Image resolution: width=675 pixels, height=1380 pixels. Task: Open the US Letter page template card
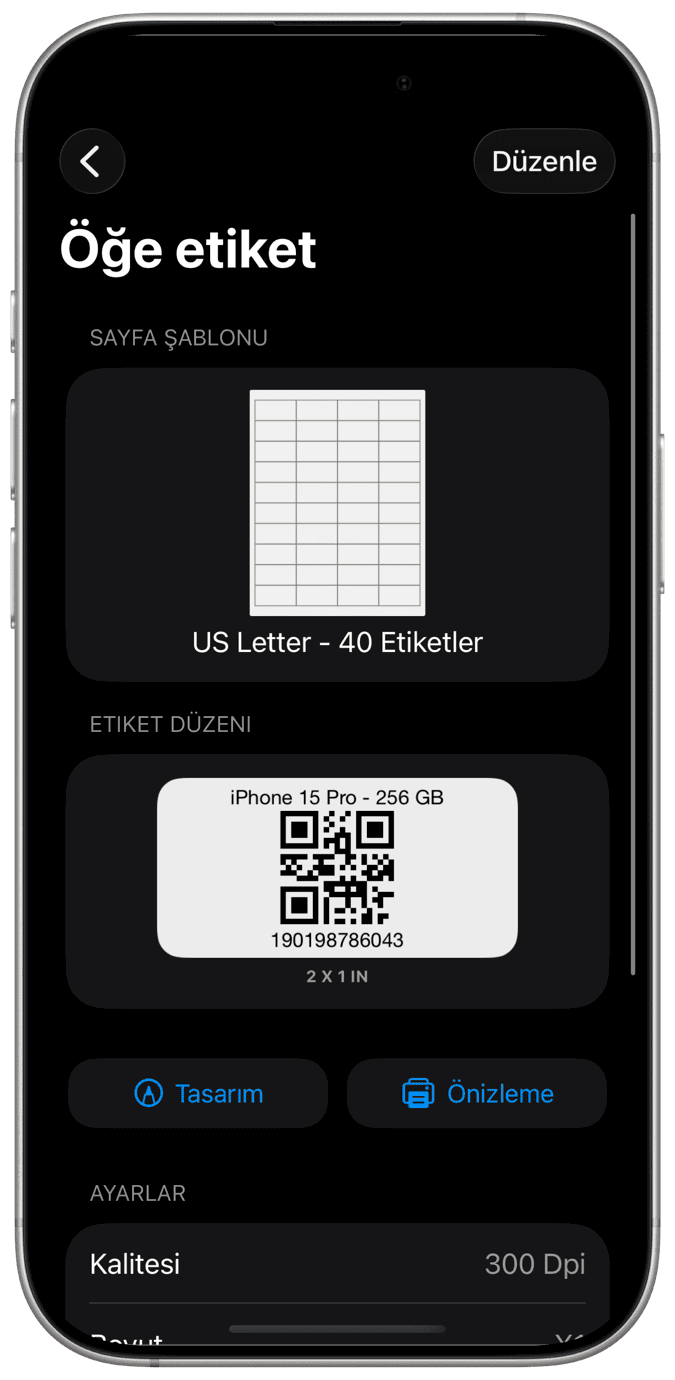(x=337, y=524)
